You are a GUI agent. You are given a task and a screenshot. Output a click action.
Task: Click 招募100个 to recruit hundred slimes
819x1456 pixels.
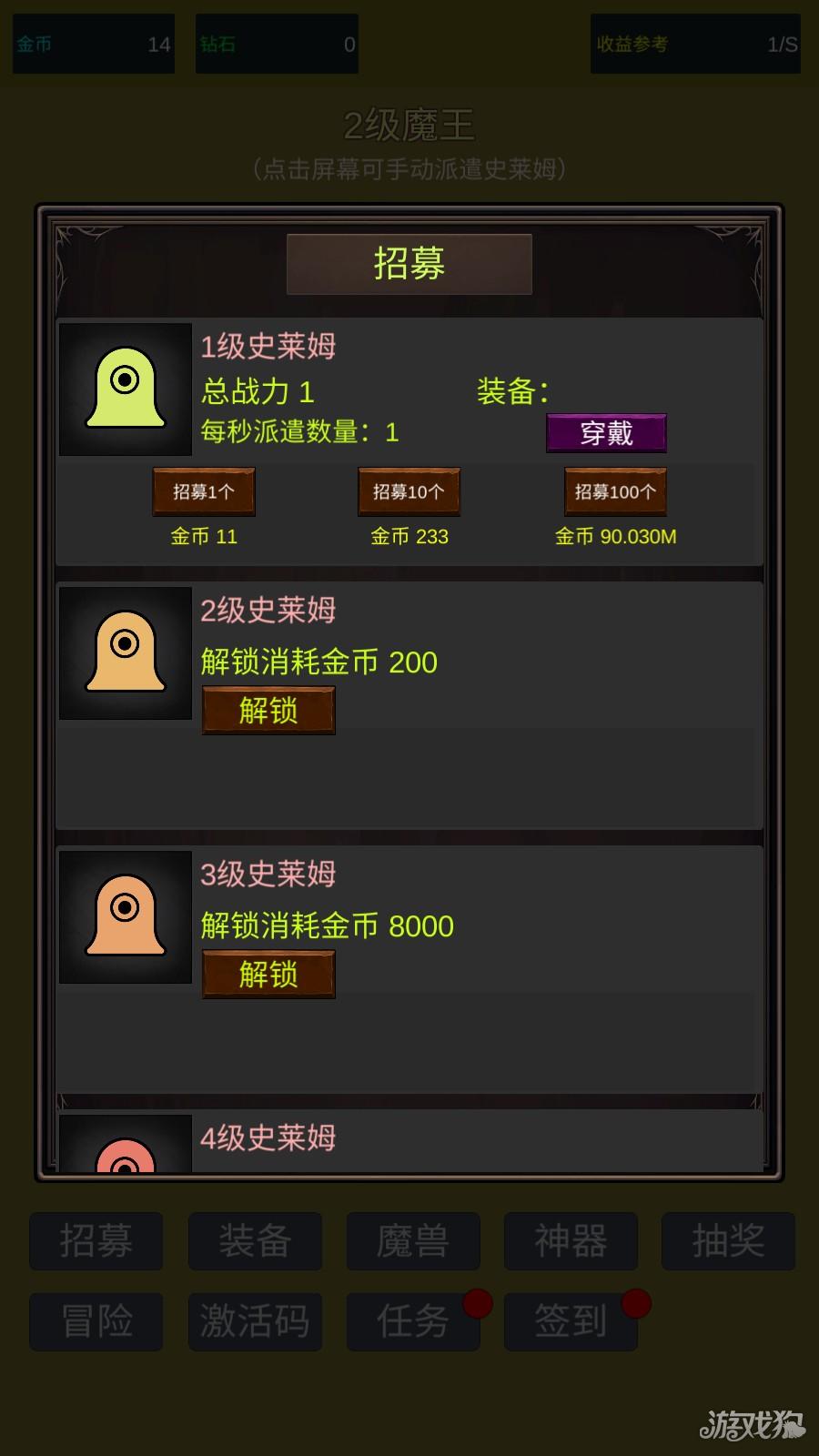point(615,491)
